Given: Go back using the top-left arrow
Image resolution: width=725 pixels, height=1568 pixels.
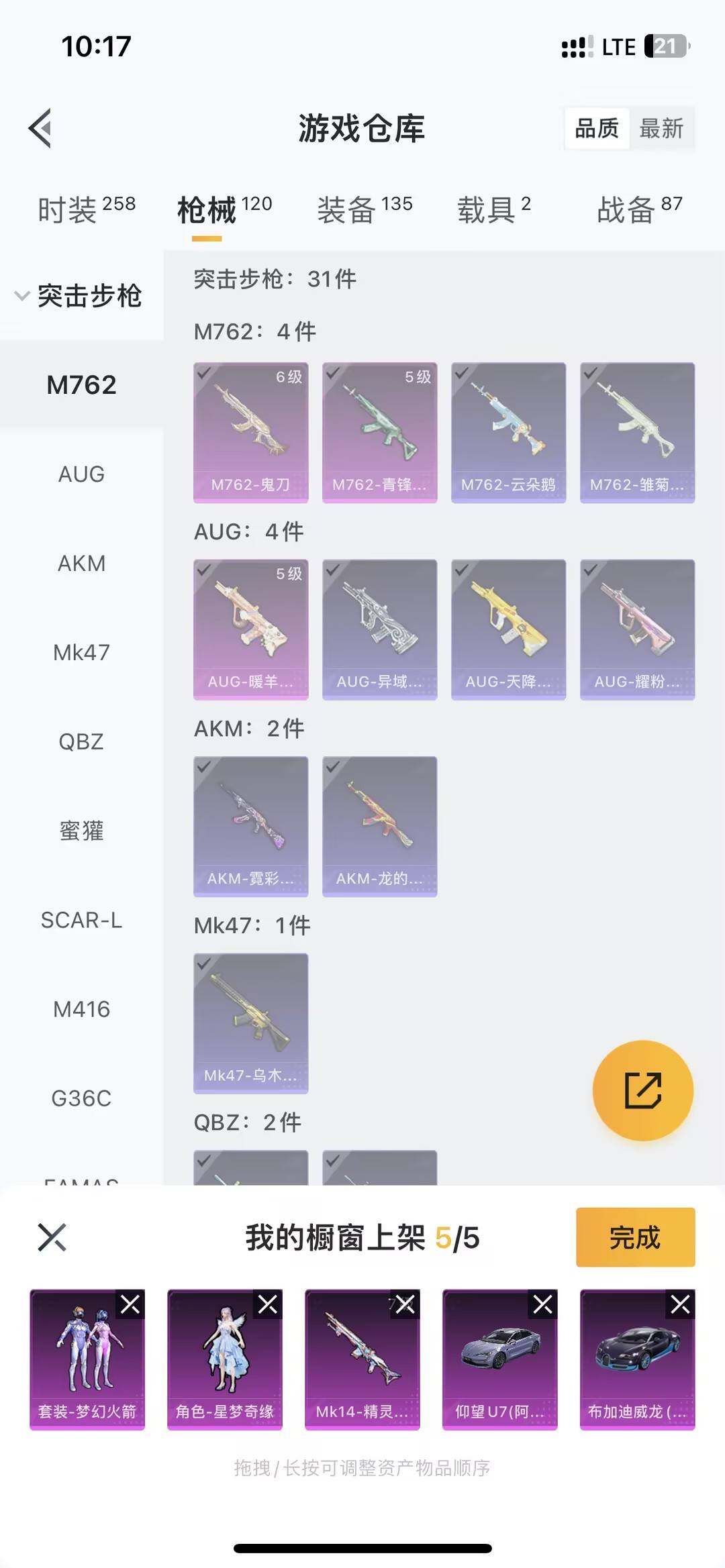Looking at the screenshot, I should (x=41, y=127).
